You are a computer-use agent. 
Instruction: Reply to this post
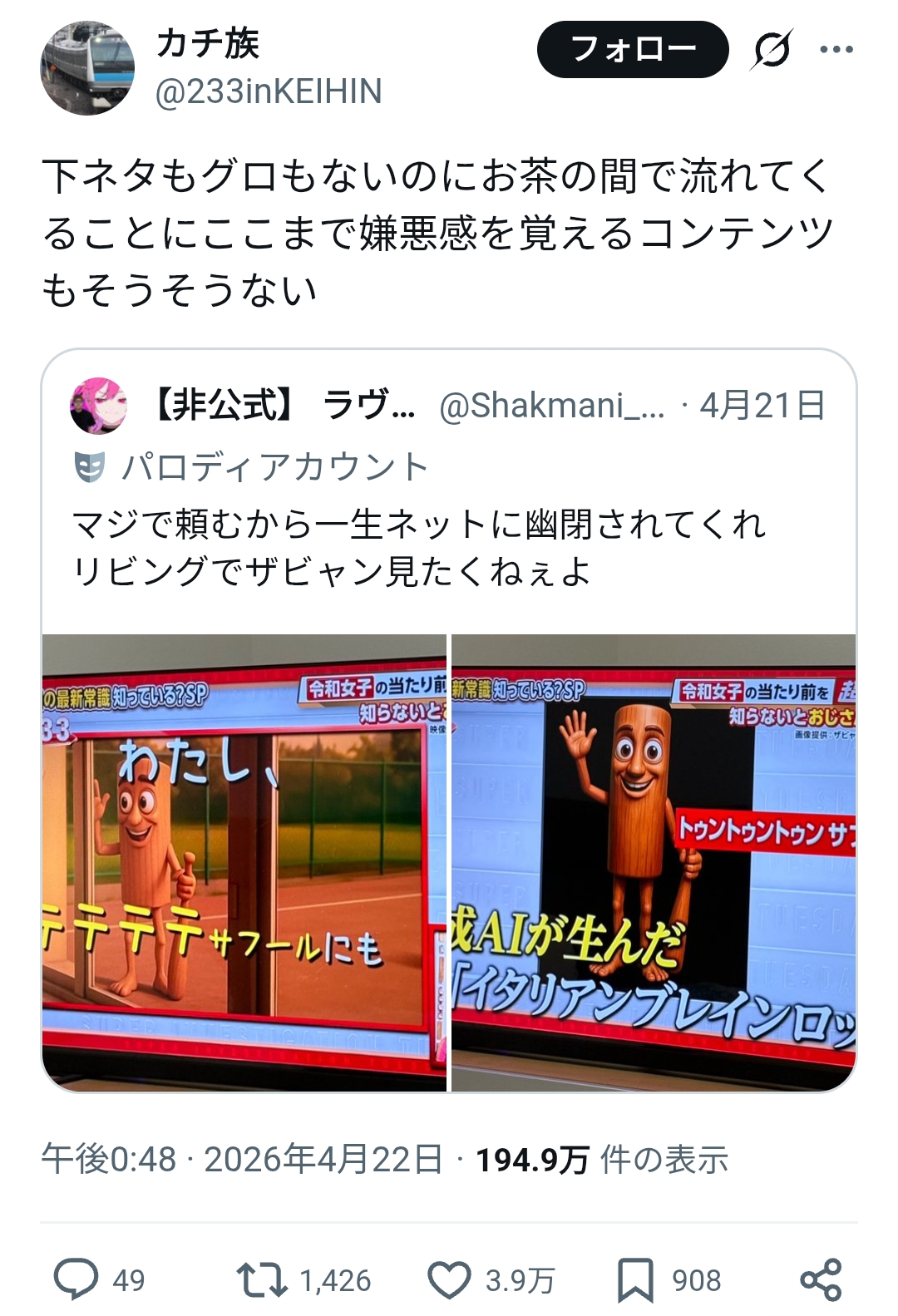(76, 1279)
